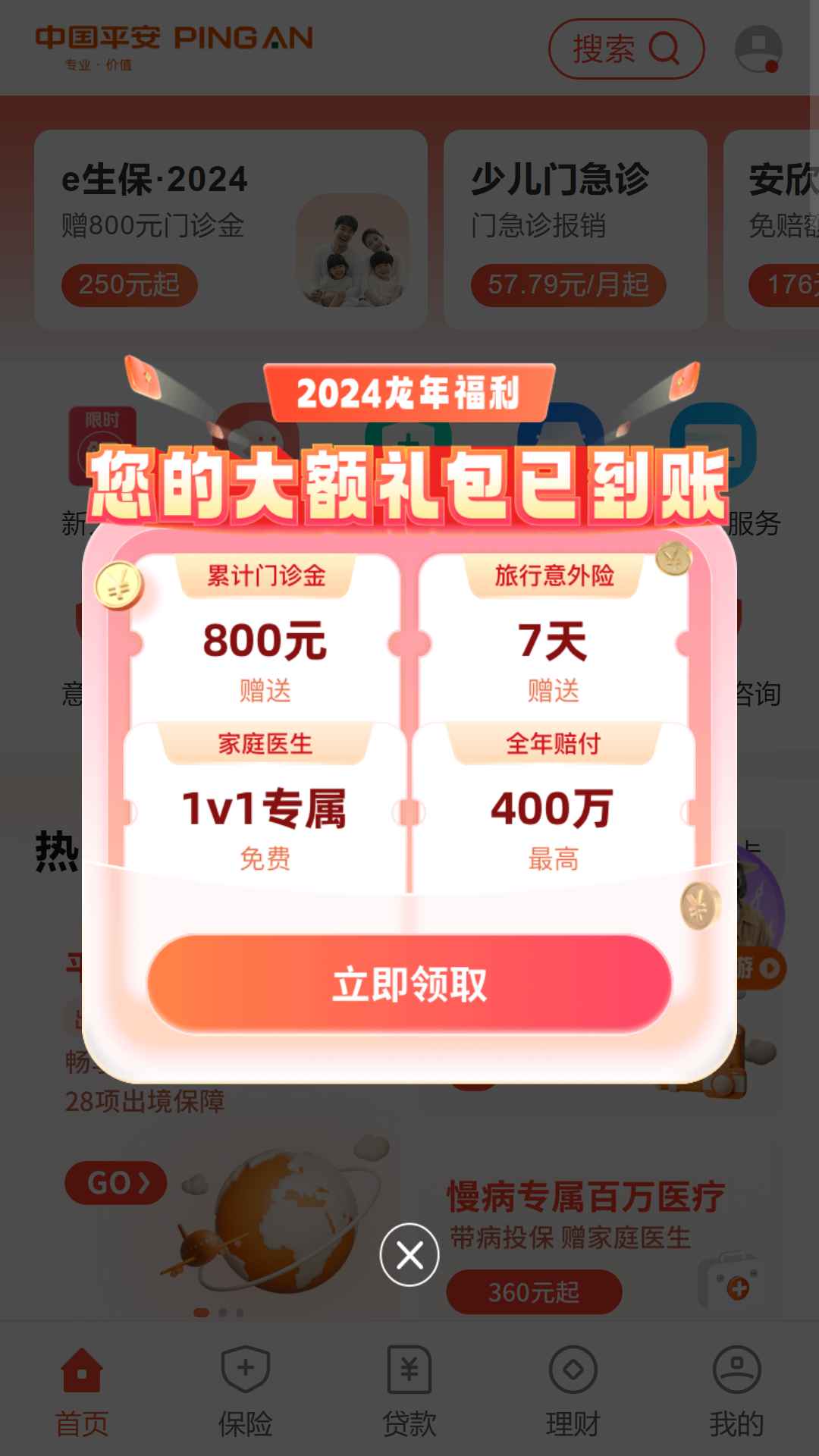Open the 少儿门急诊 insurance card

pos(576,230)
